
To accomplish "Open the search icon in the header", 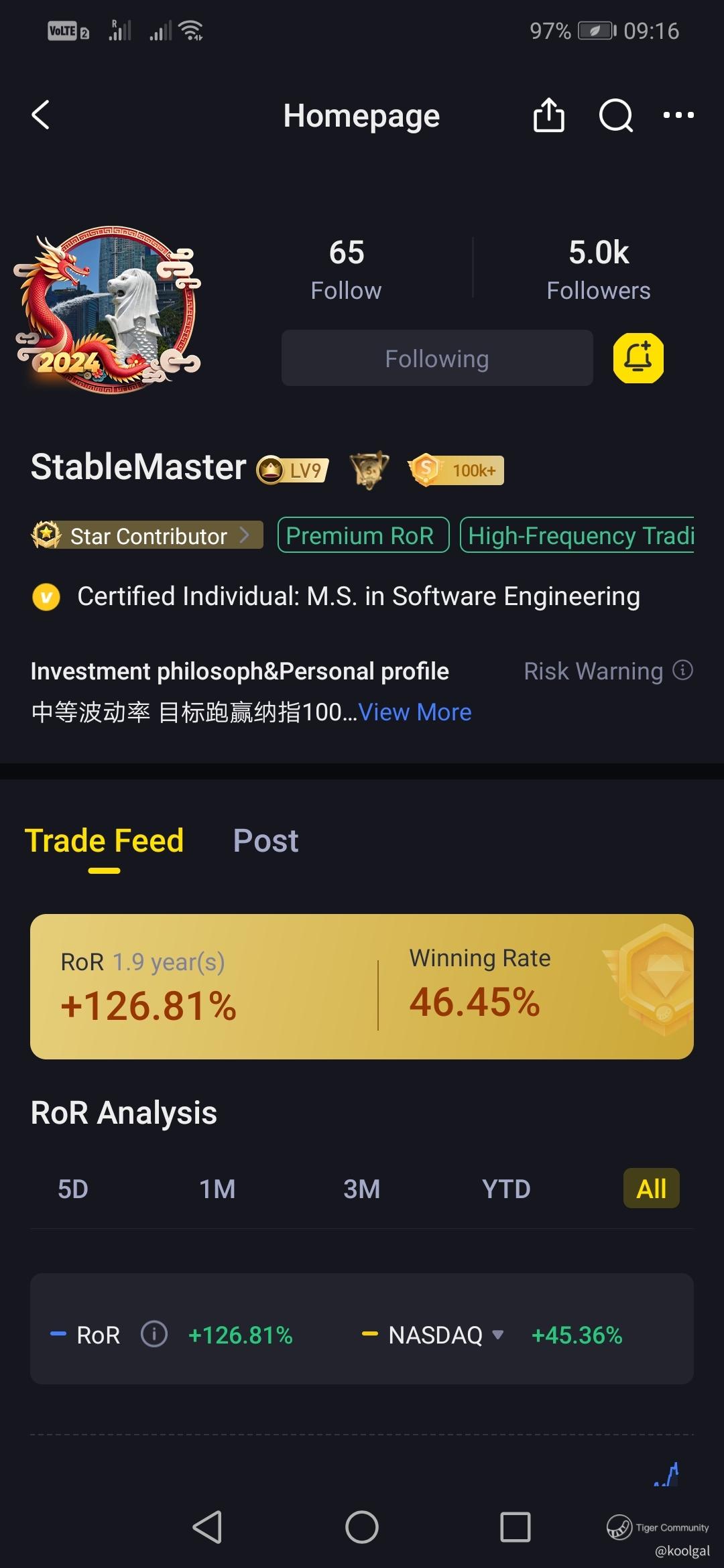I will pos(616,115).
